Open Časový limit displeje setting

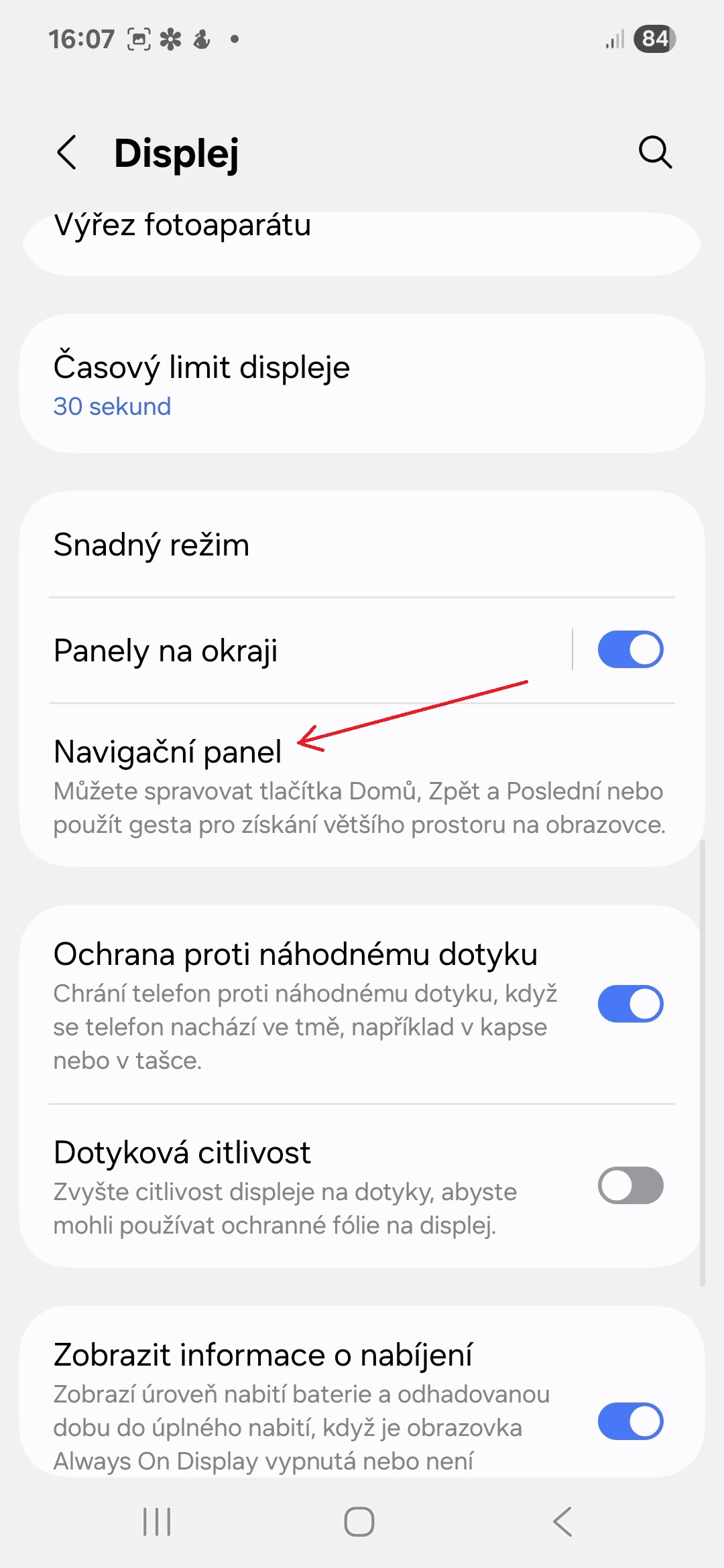362,384
